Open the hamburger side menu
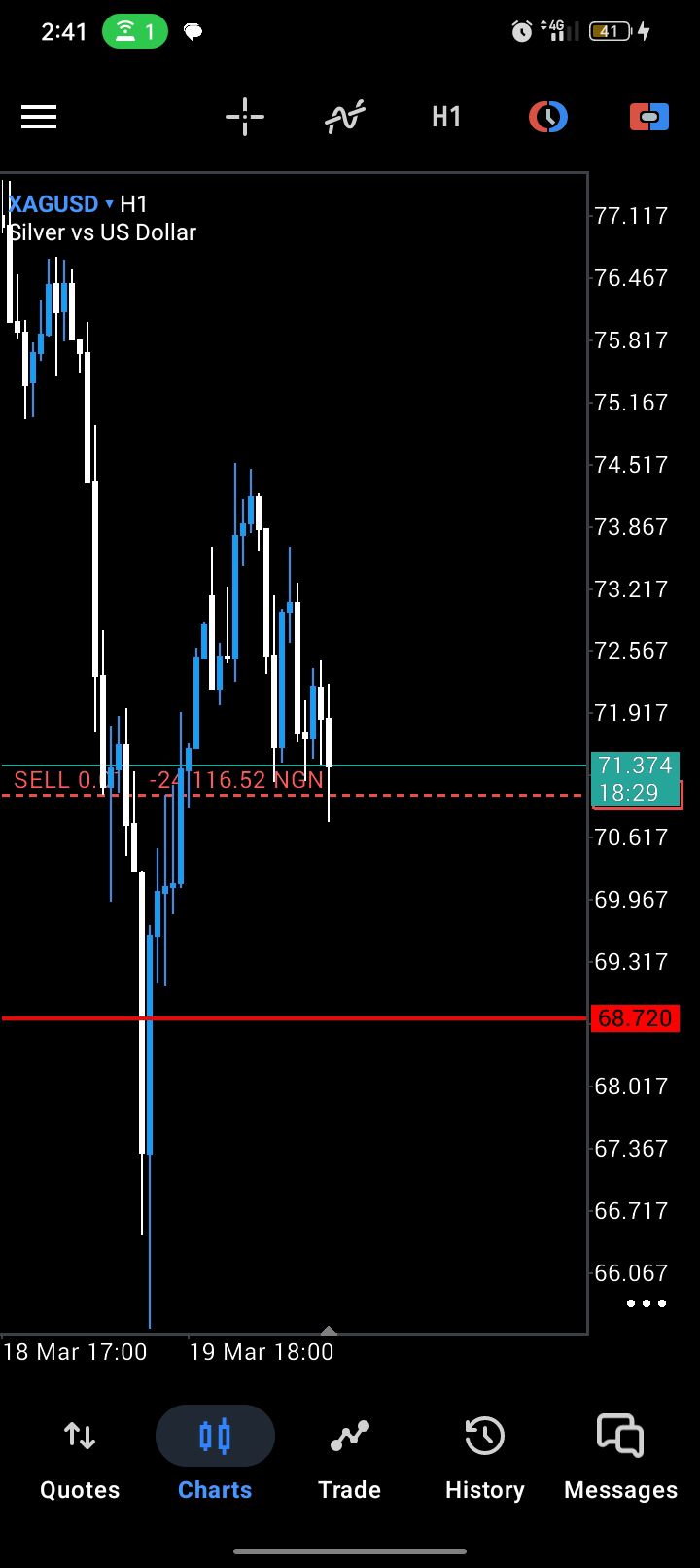The height and width of the screenshot is (1568, 700). coord(39,118)
